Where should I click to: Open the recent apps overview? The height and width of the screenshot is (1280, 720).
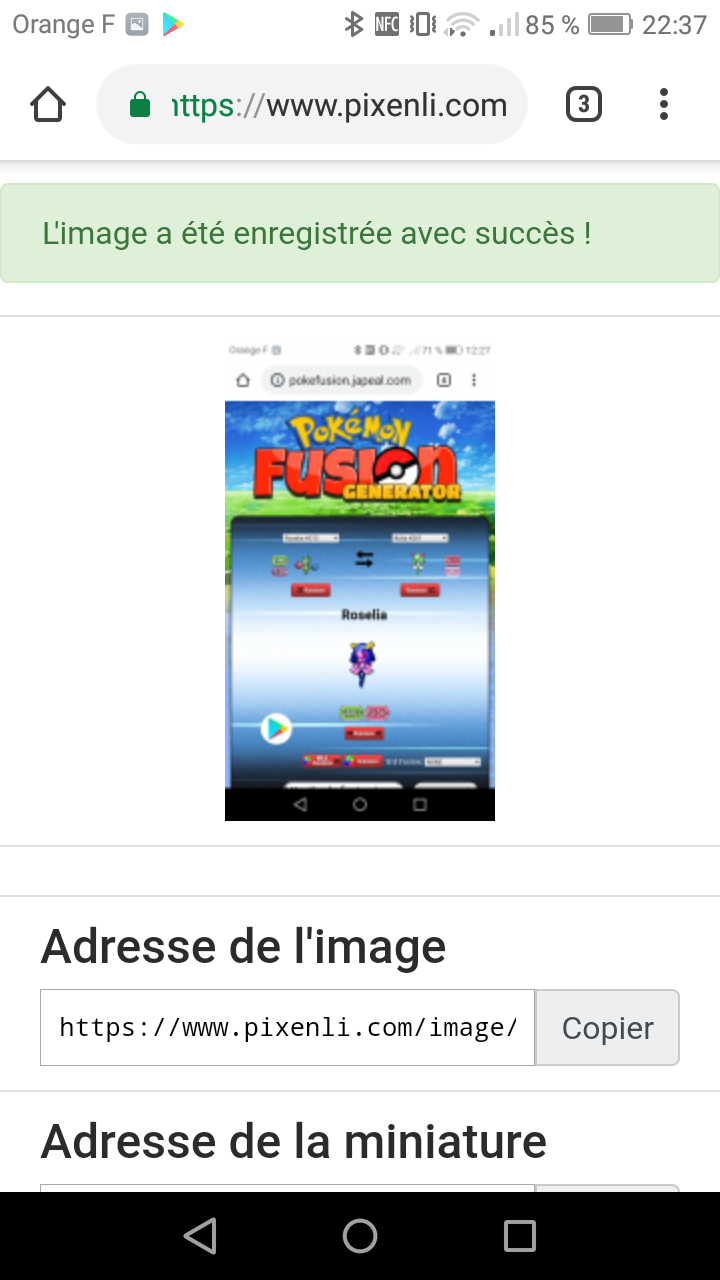[519, 1236]
